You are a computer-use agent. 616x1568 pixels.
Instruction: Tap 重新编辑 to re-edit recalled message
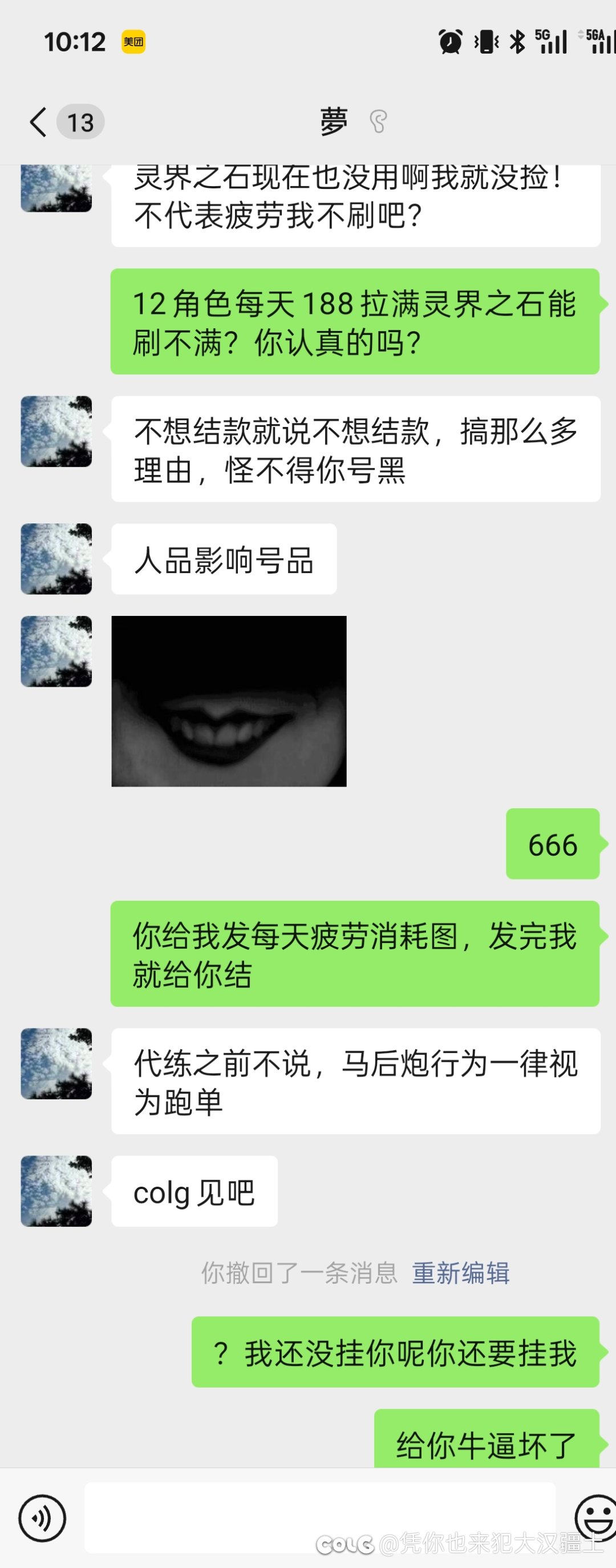[460, 1273]
